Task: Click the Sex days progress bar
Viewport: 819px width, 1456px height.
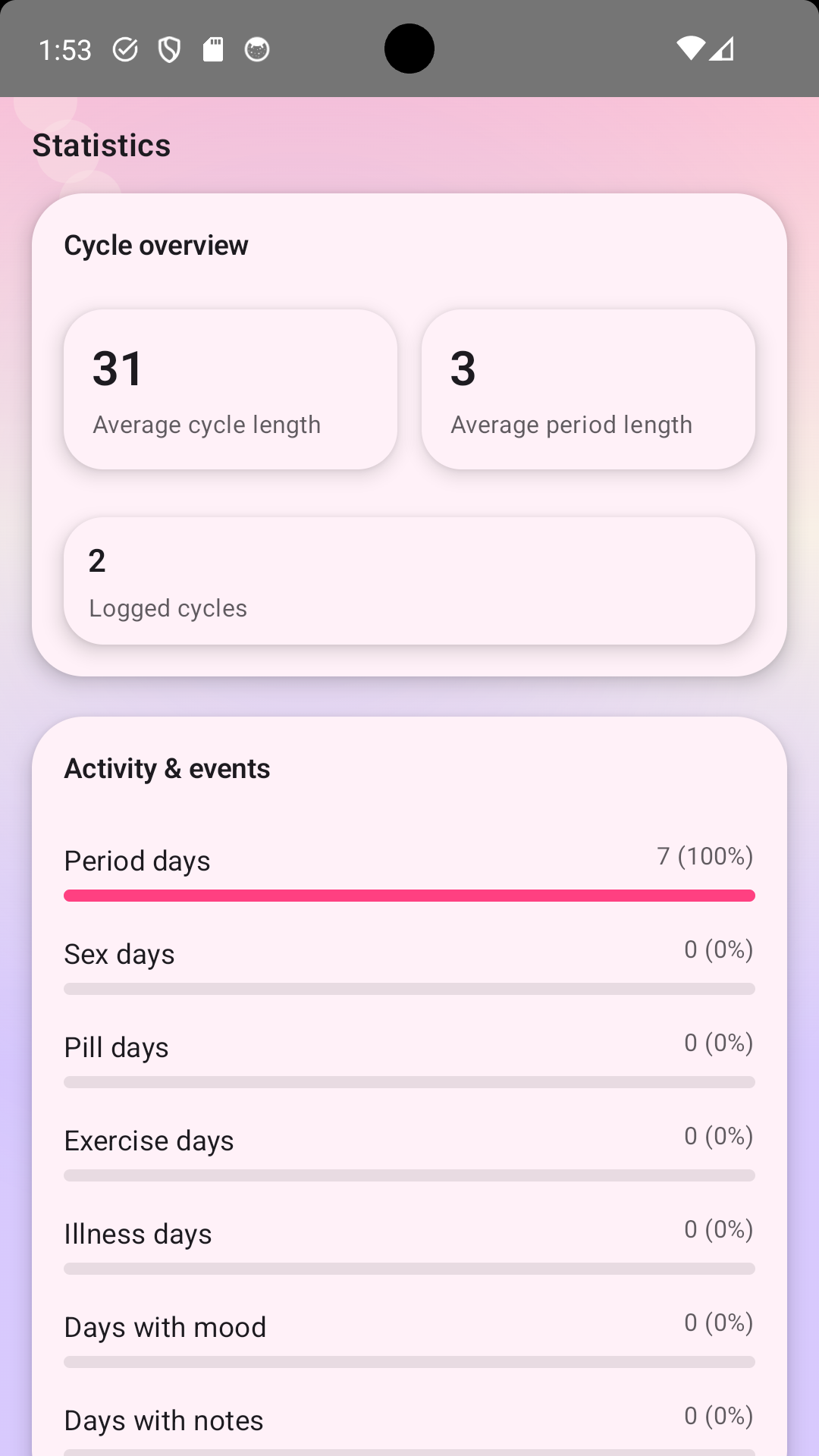Action: pyautogui.click(x=409, y=988)
